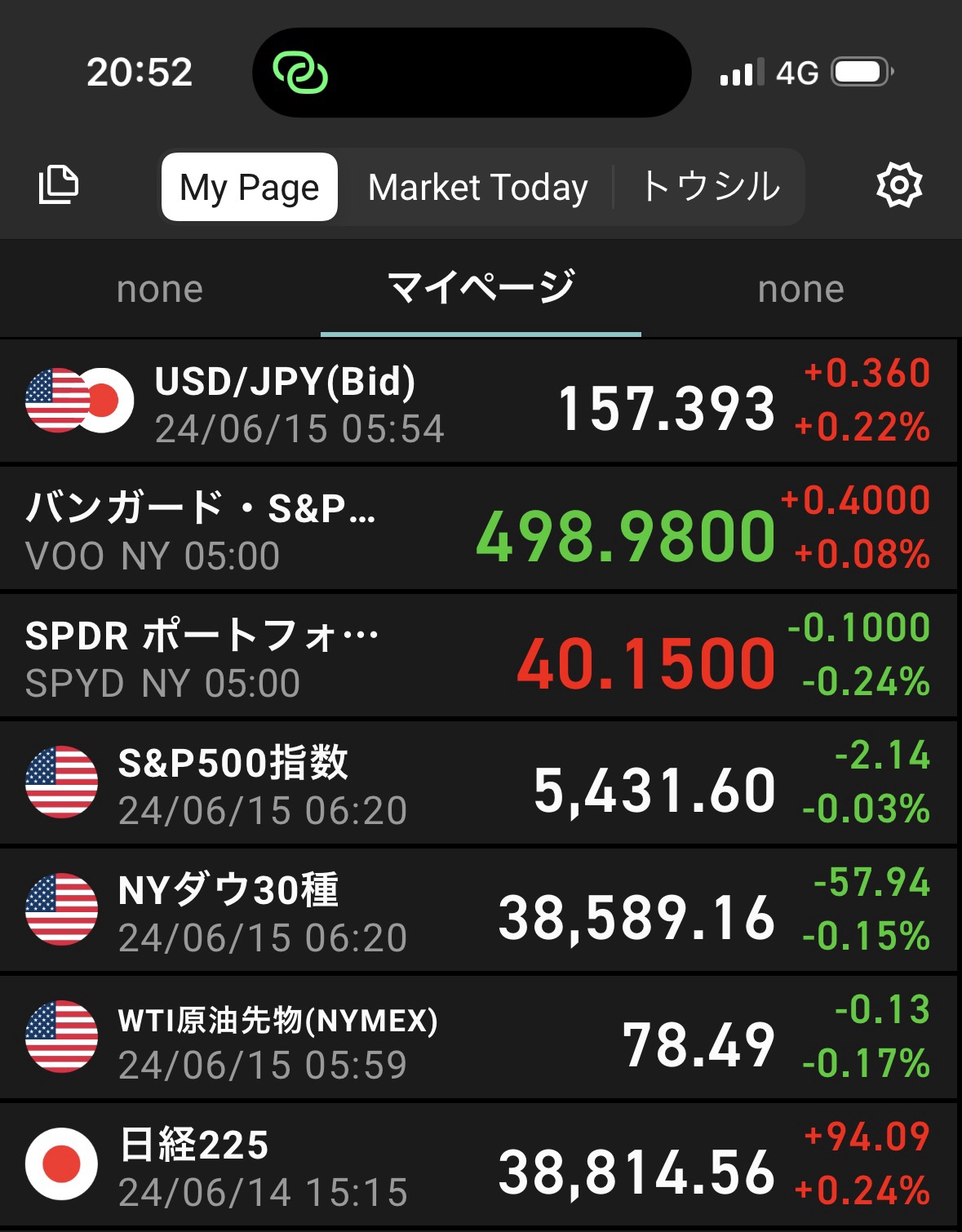Show 日経225 details
The height and width of the screenshot is (1232, 962).
tap(479, 1167)
